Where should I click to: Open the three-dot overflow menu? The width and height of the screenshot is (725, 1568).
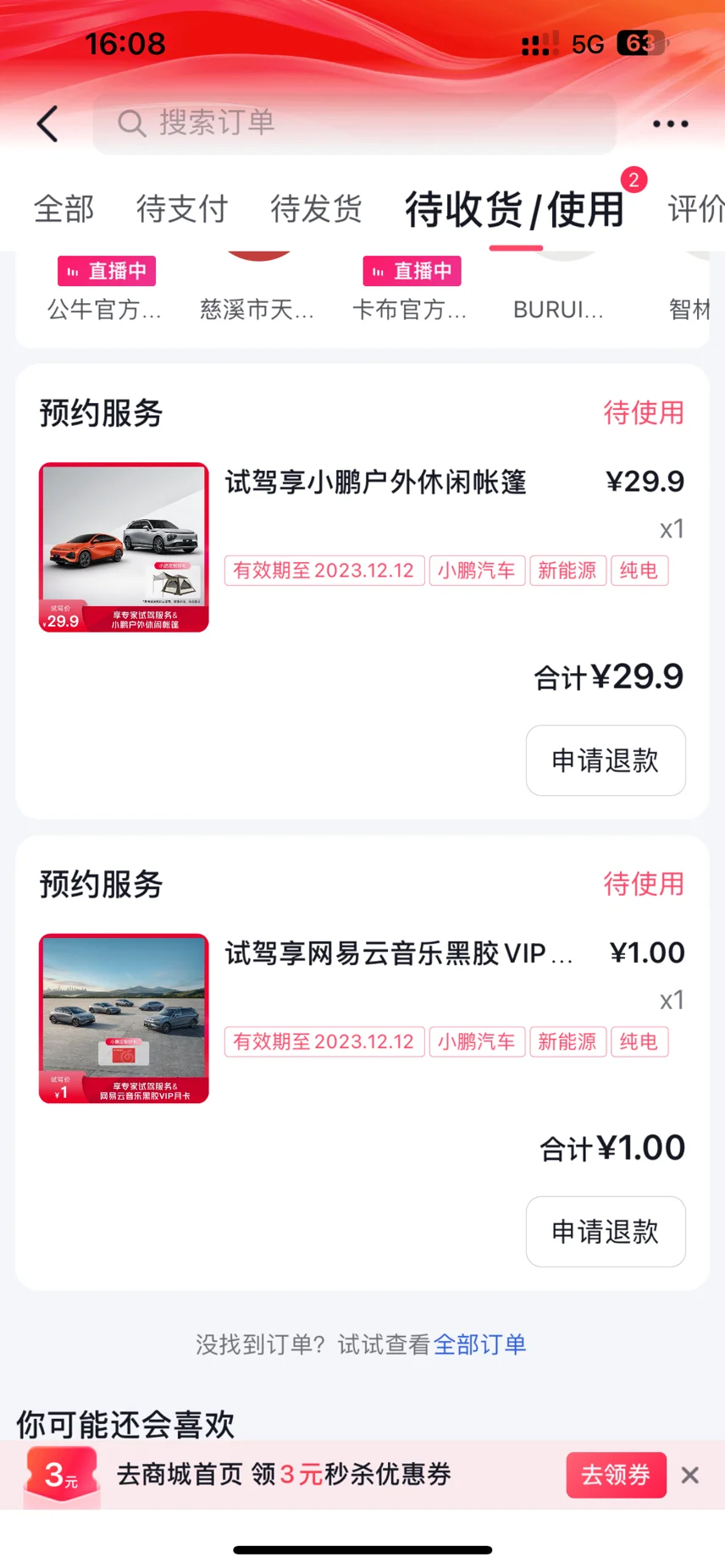coord(670,124)
